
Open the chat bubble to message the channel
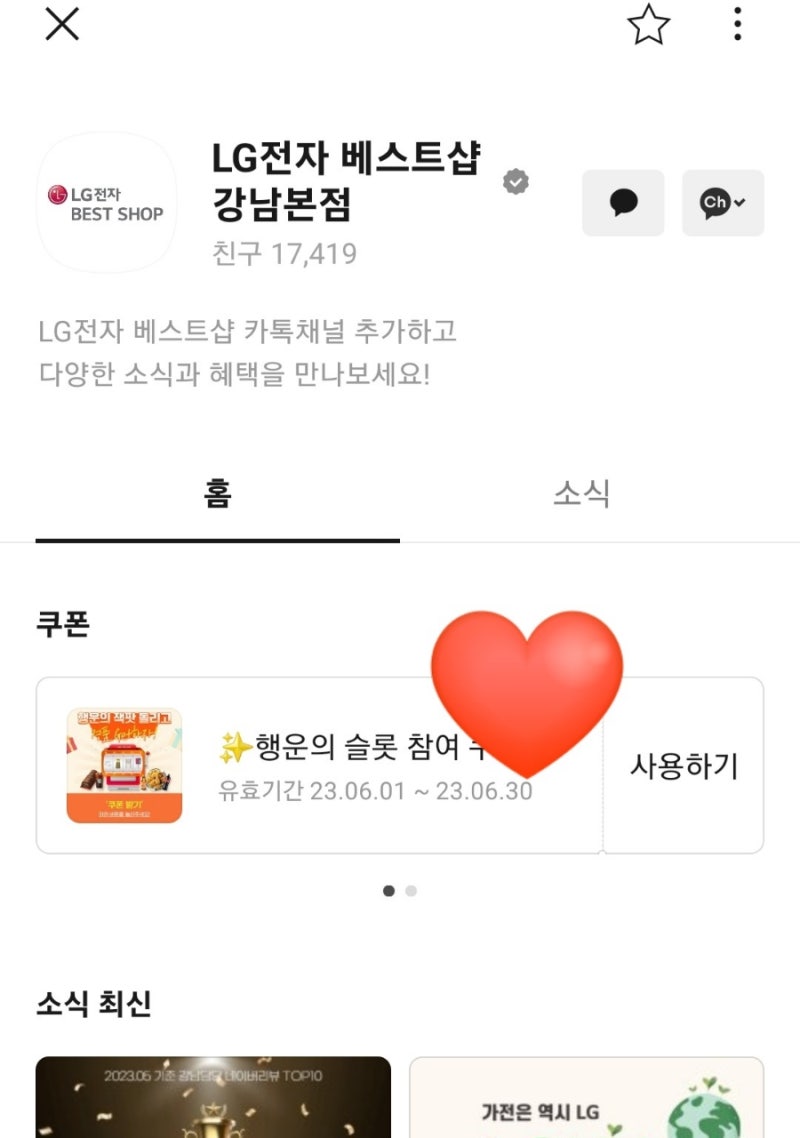[x=623, y=203]
